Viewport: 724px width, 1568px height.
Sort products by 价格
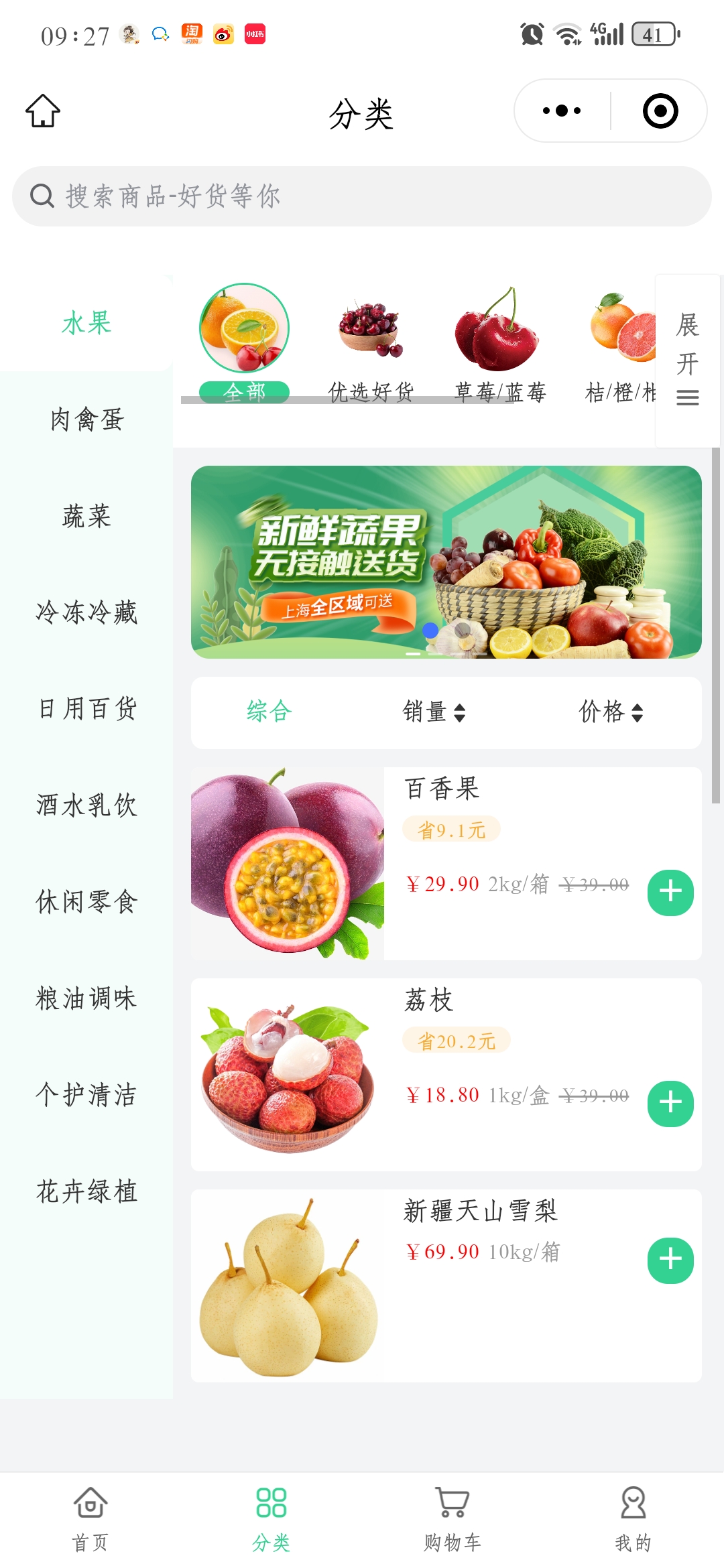click(611, 712)
